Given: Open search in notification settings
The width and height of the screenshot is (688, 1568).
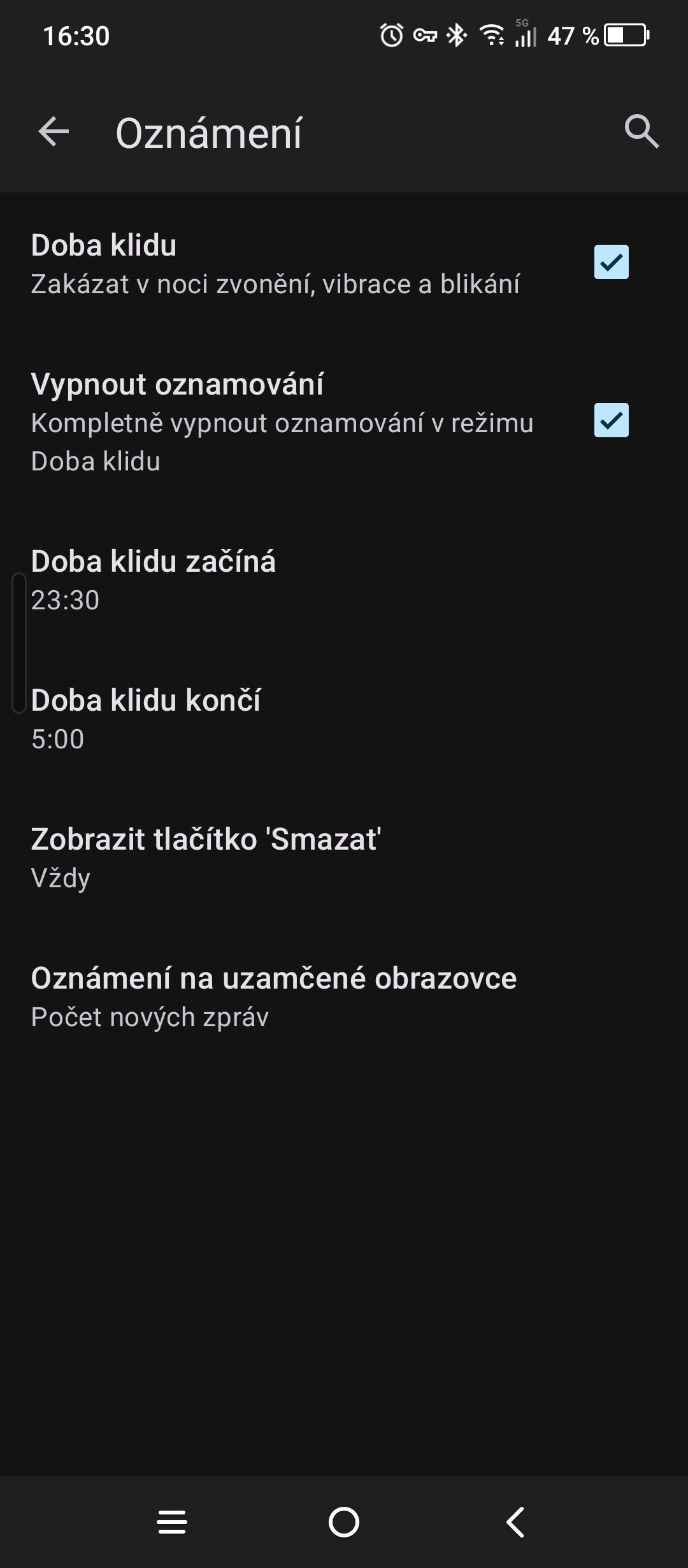Looking at the screenshot, I should click(641, 132).
